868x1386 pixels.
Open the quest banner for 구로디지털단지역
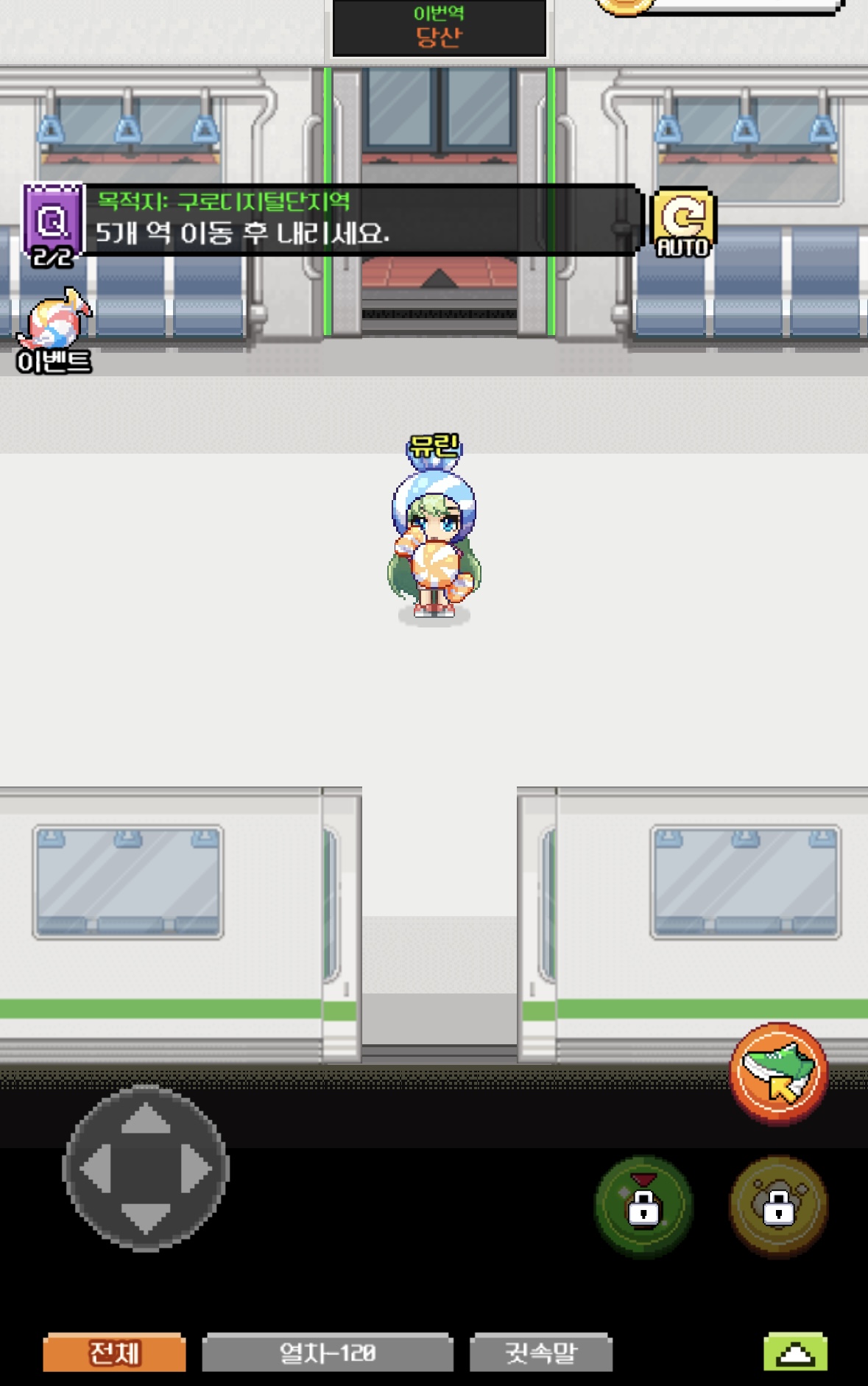tap(361, 219)
